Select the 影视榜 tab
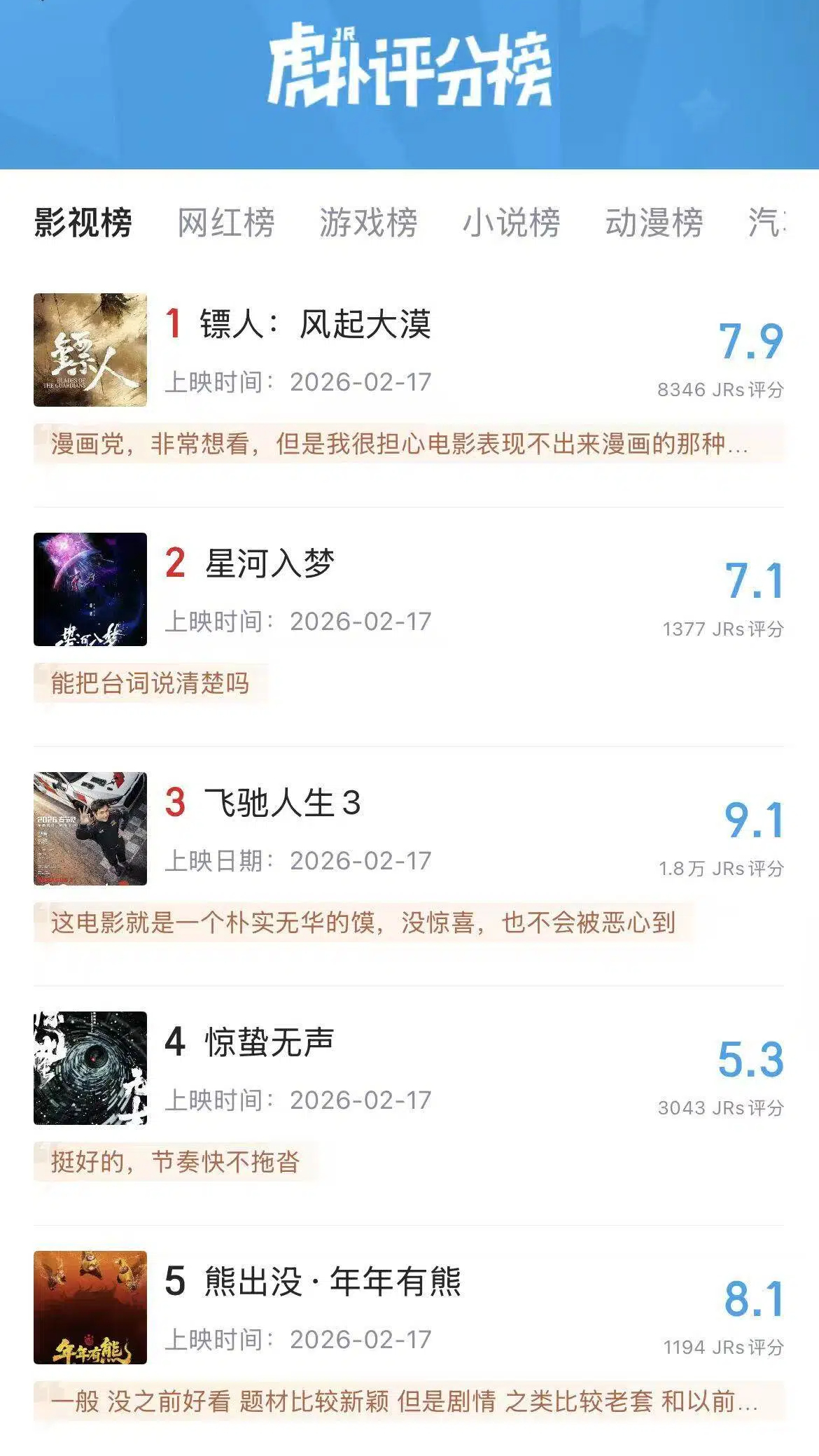The height and width of the screenshot is (1456, 819). pyautogui.click(x=83, y=223)
